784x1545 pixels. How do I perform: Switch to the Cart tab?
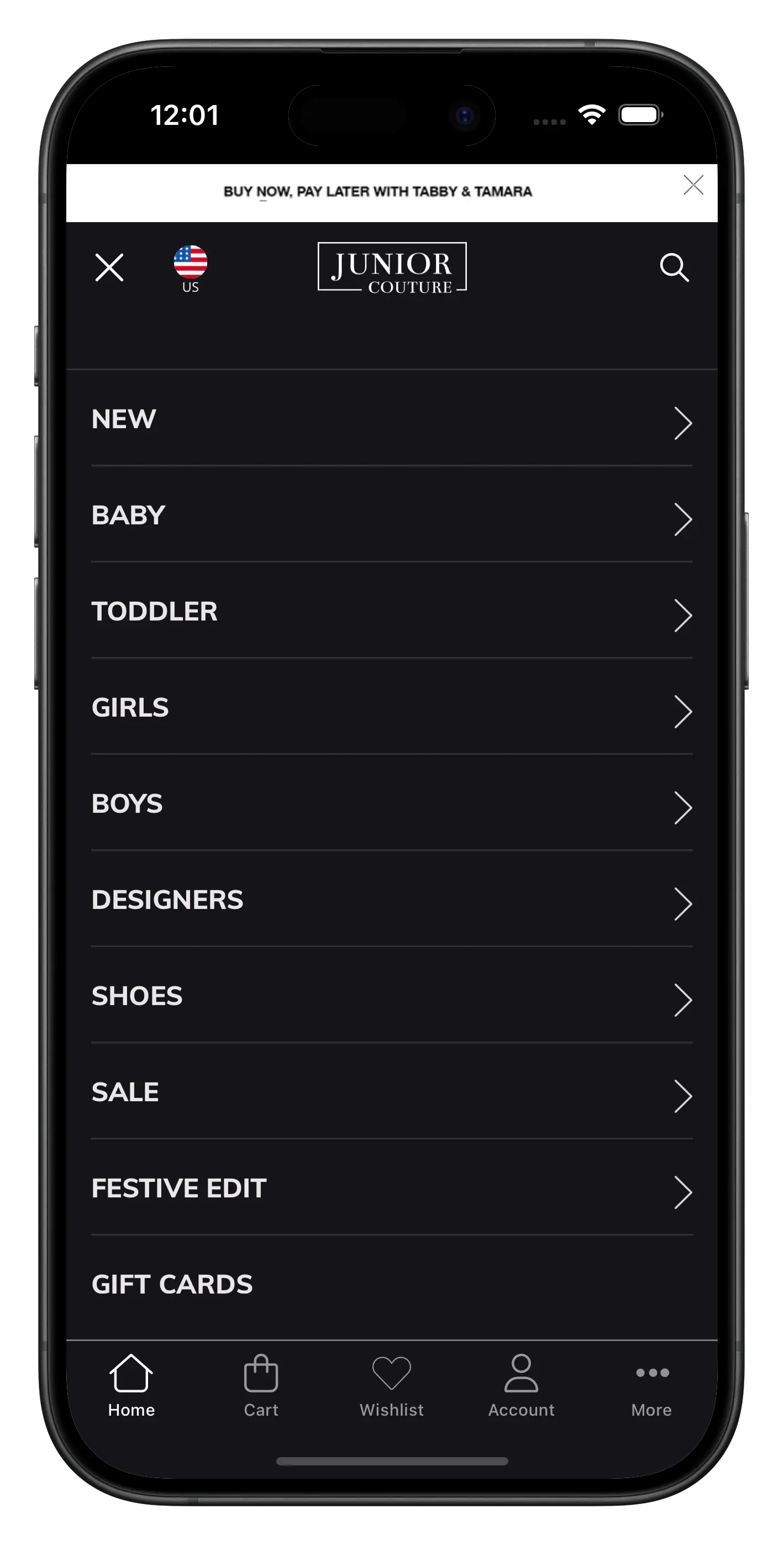(261, 1385)
